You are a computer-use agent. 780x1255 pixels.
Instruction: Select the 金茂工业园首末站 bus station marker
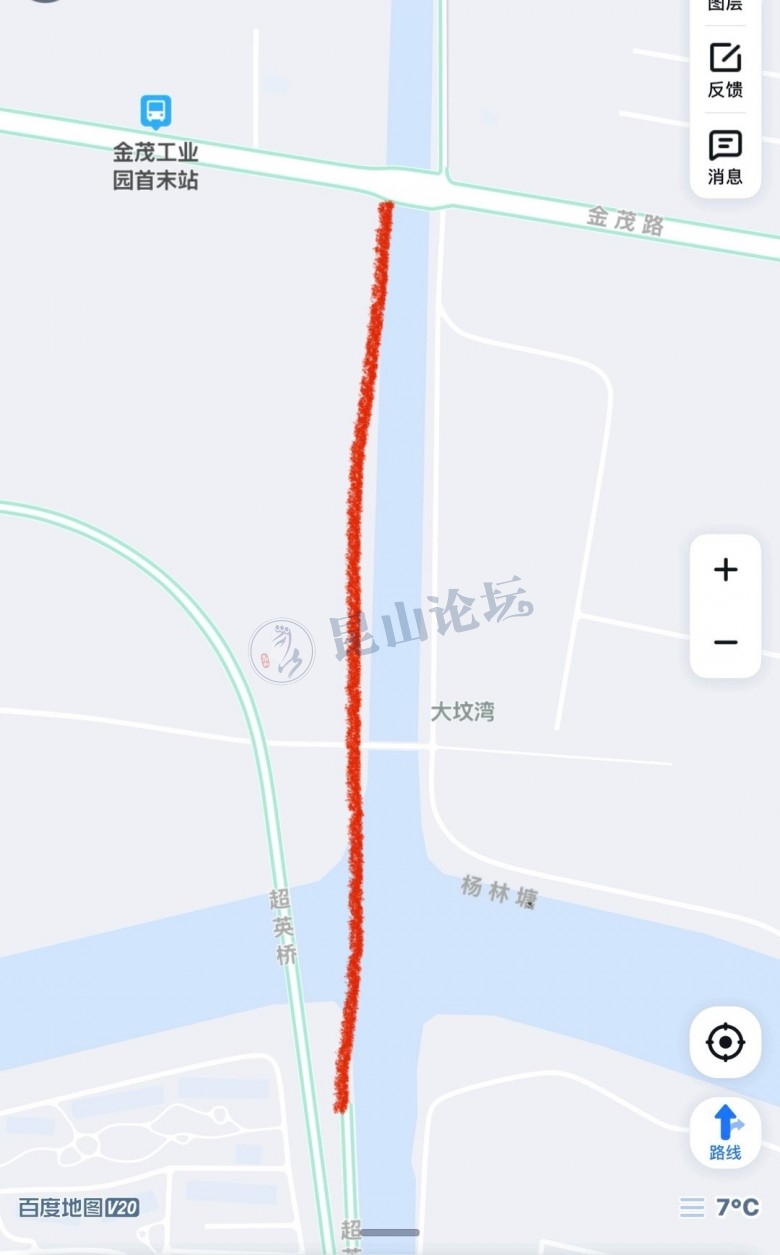point(155,111)
